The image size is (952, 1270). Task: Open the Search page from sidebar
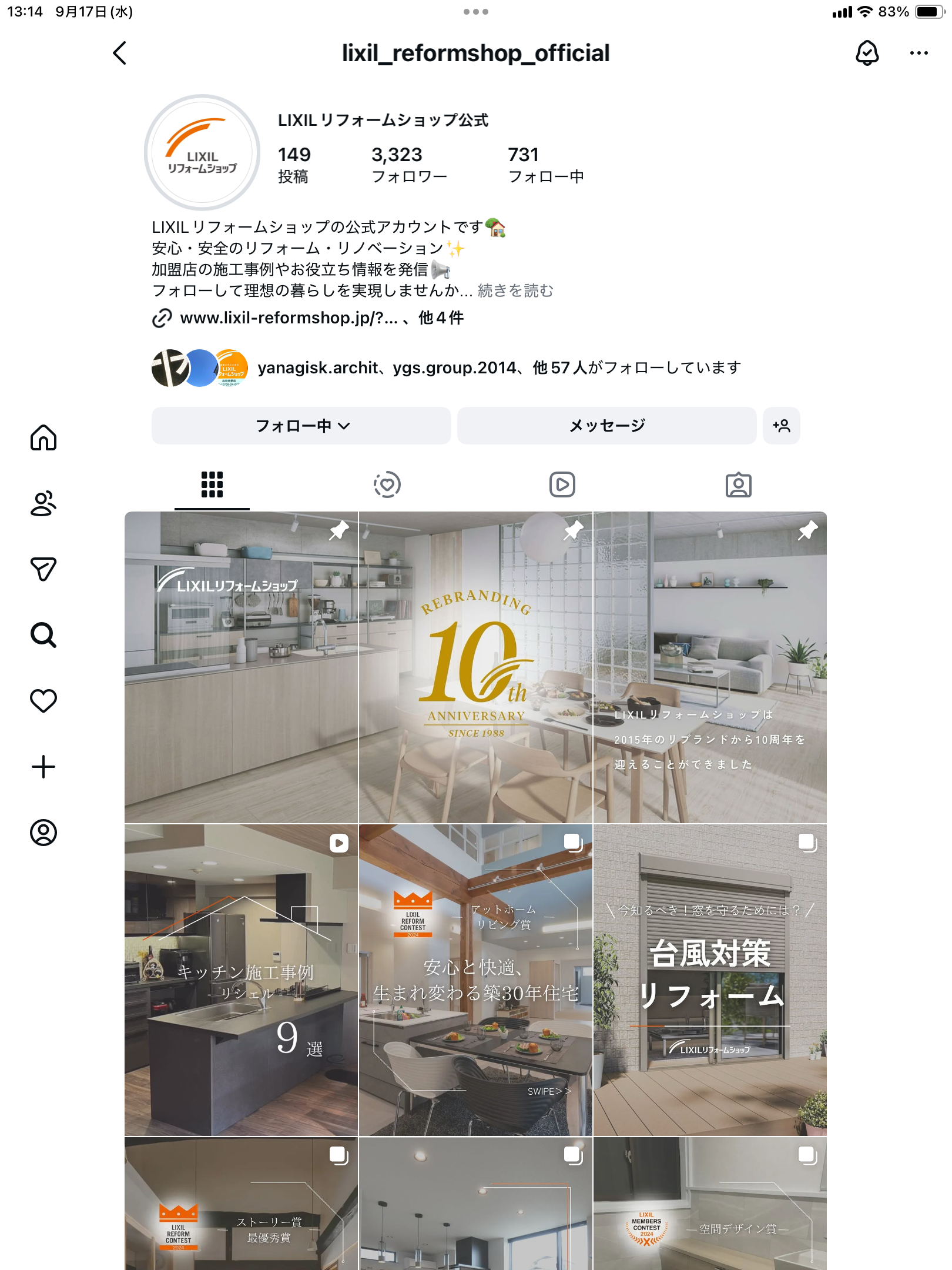point(43,635)
